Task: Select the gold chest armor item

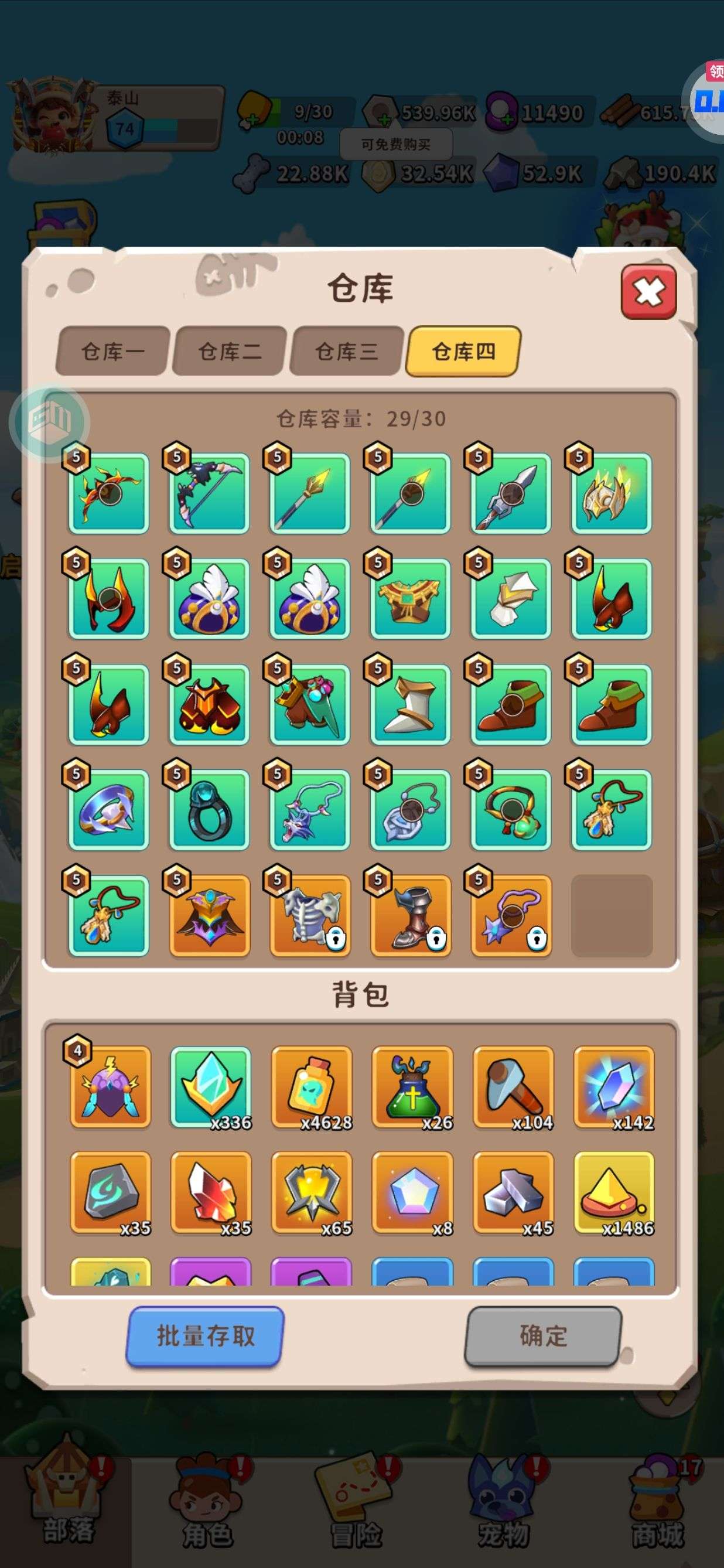Action: (411, 598)
